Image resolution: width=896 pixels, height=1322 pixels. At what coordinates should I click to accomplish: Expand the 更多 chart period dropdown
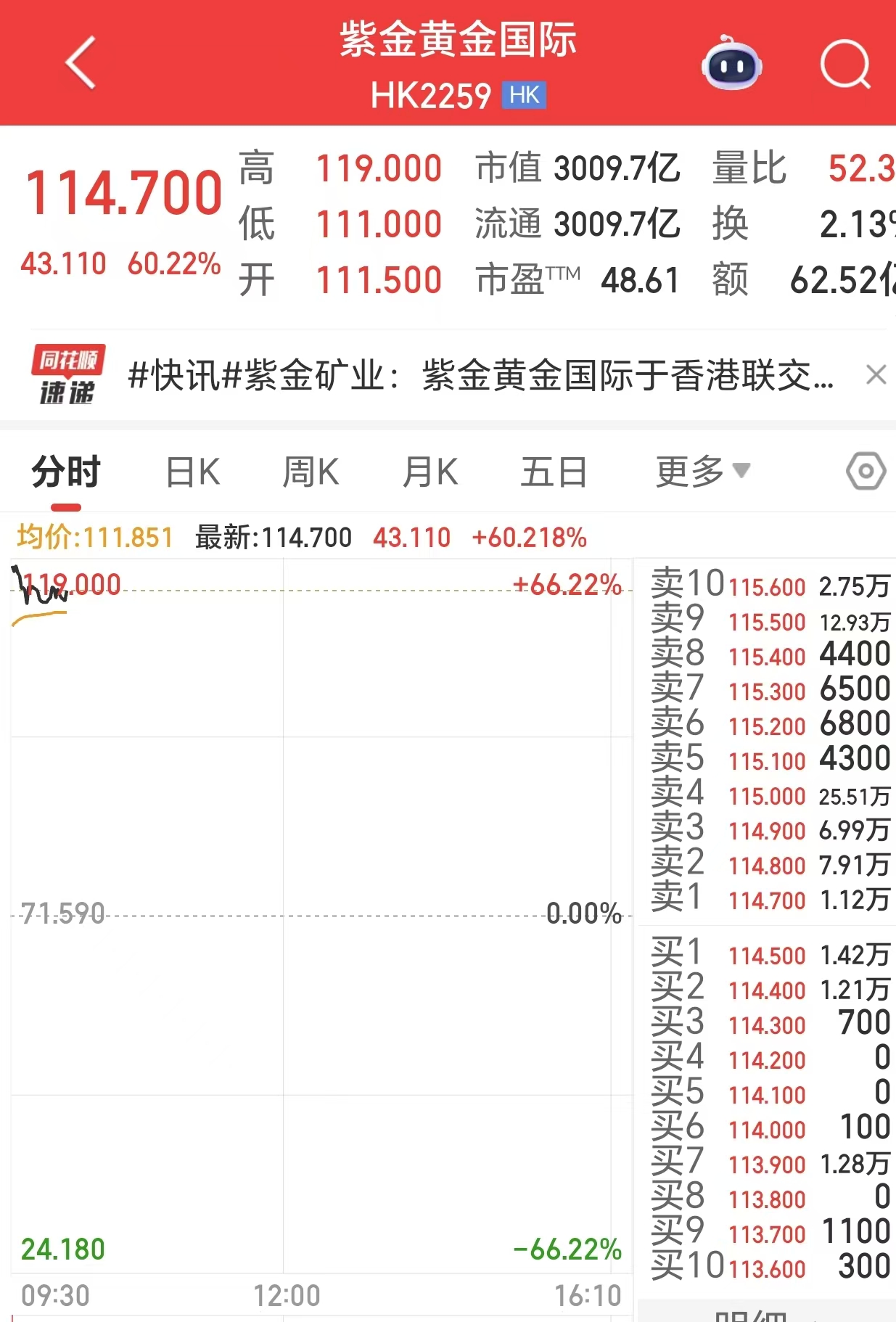pyautogui.click(x=702, y=472)
